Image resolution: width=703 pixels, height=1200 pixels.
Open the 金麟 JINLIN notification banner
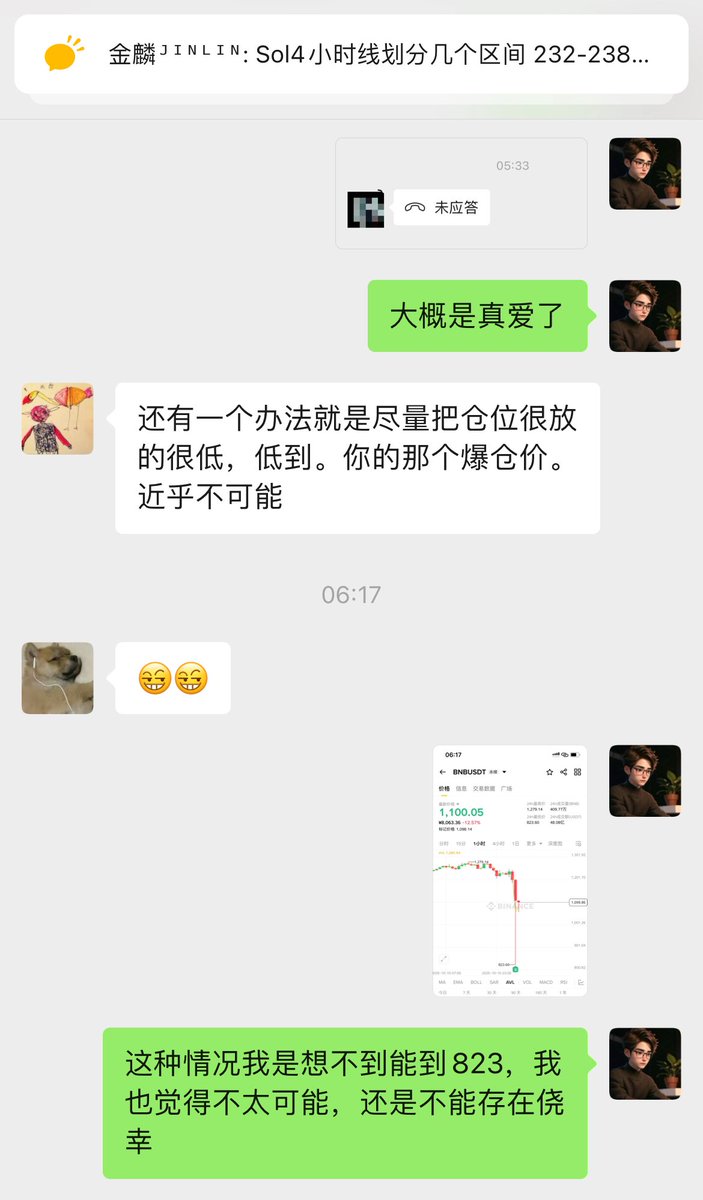tap(351, 55)
